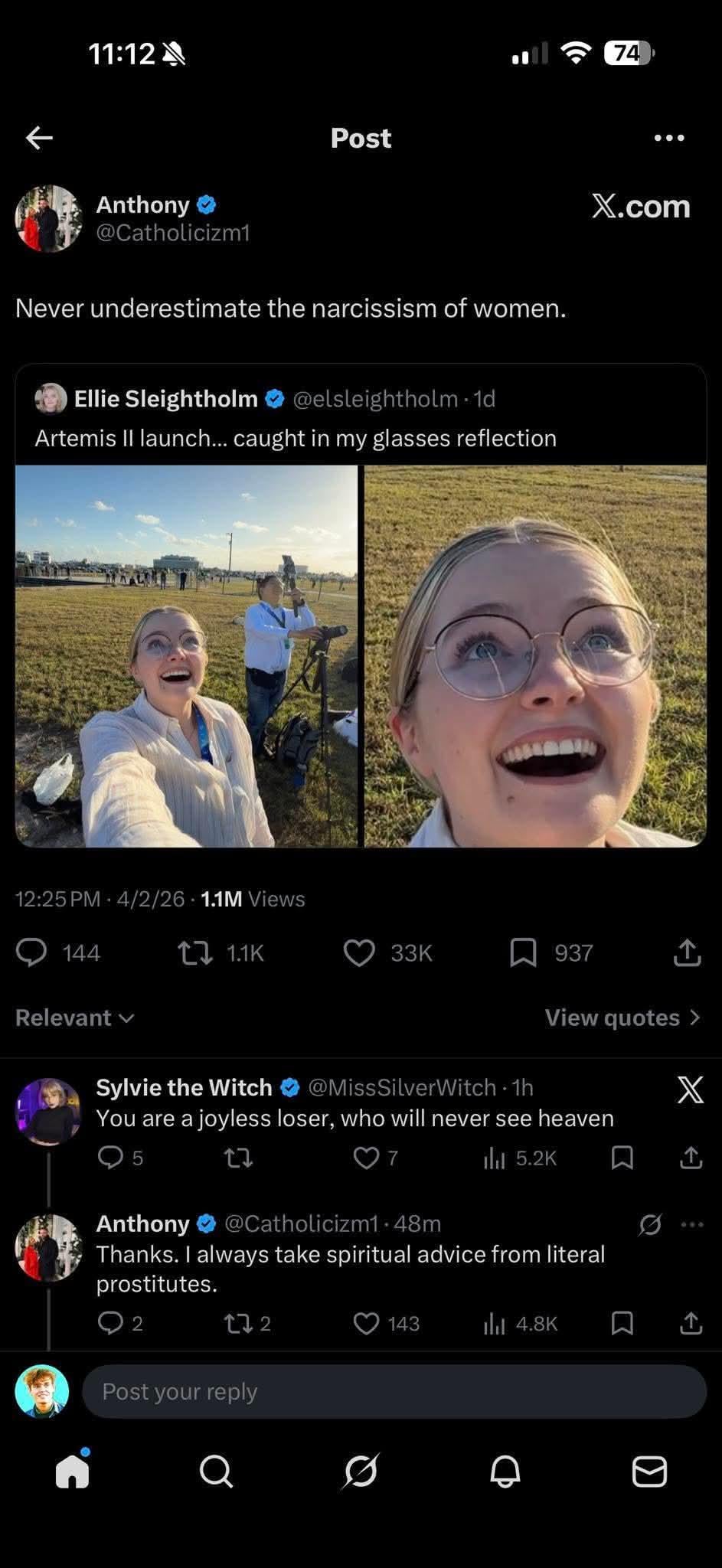This screenshot has width=722, height=1568.
Task: Tap the Post your reply field
Action: (394, 1391)
